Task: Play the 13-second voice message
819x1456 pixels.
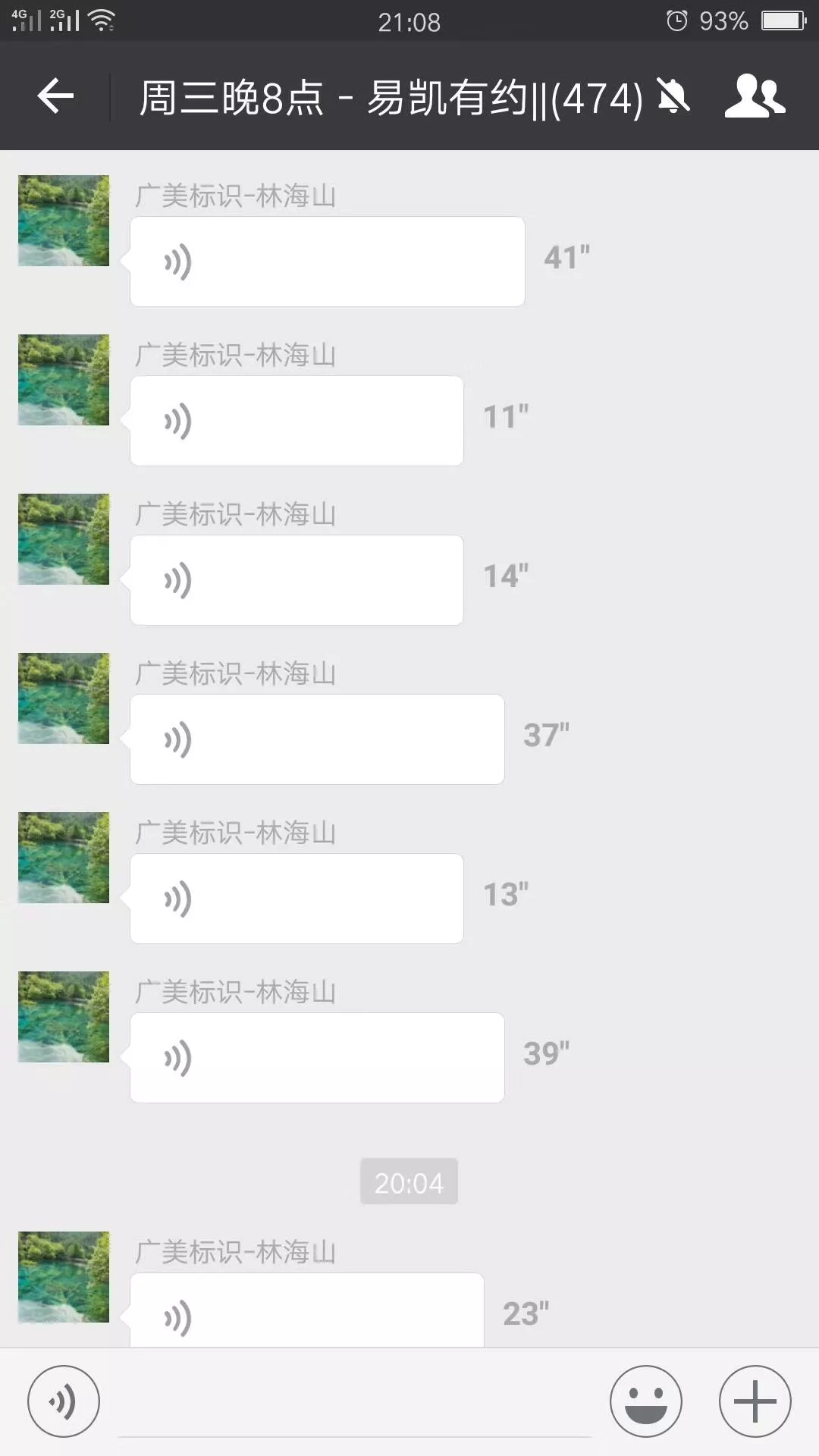Action: click(x=297, y=899)
